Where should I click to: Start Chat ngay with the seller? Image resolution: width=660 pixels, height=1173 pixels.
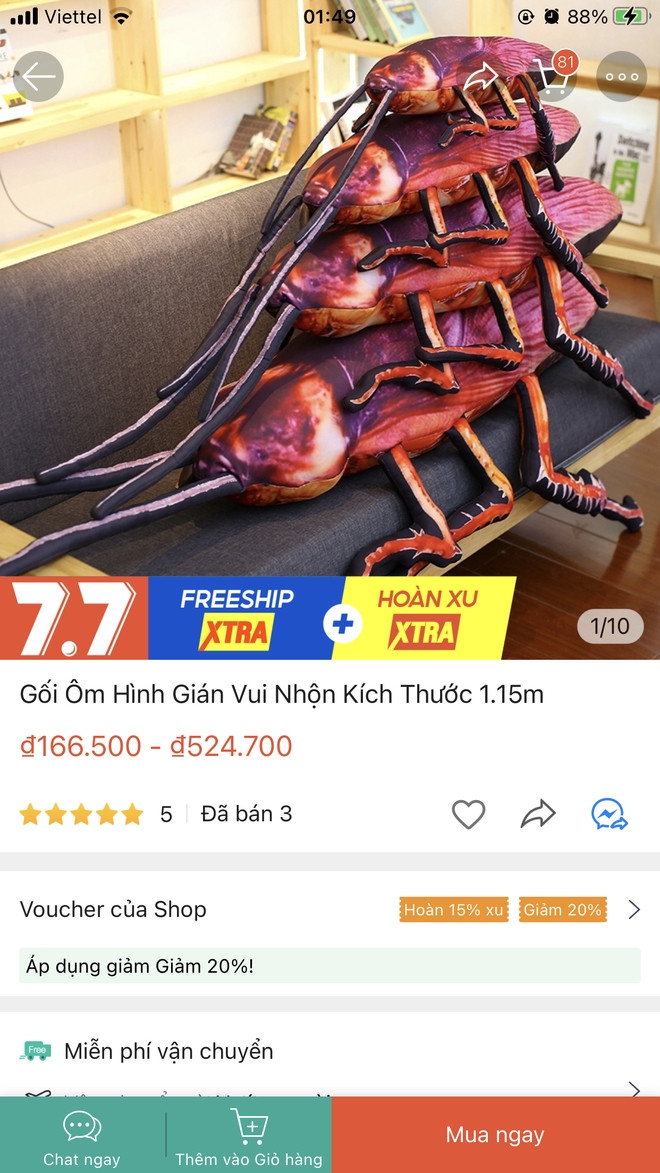click(x=82, y=1138)
